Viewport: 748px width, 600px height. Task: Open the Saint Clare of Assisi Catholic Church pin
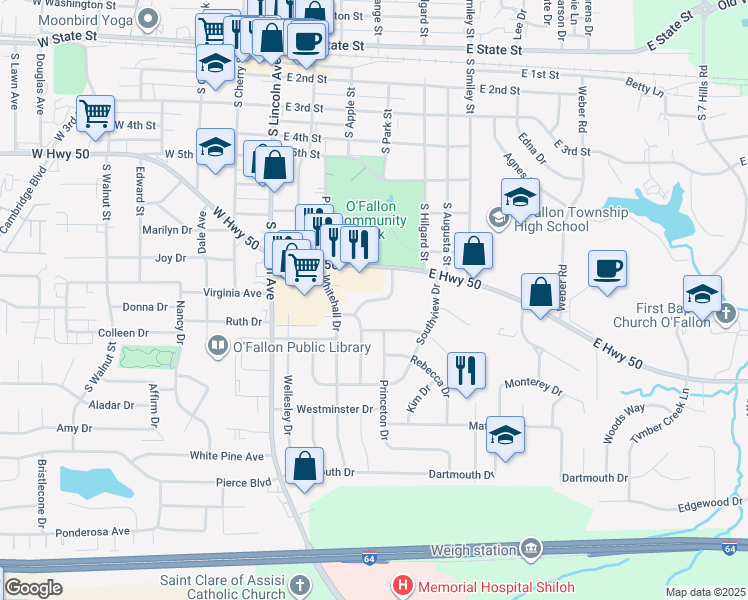coord(301,586)
